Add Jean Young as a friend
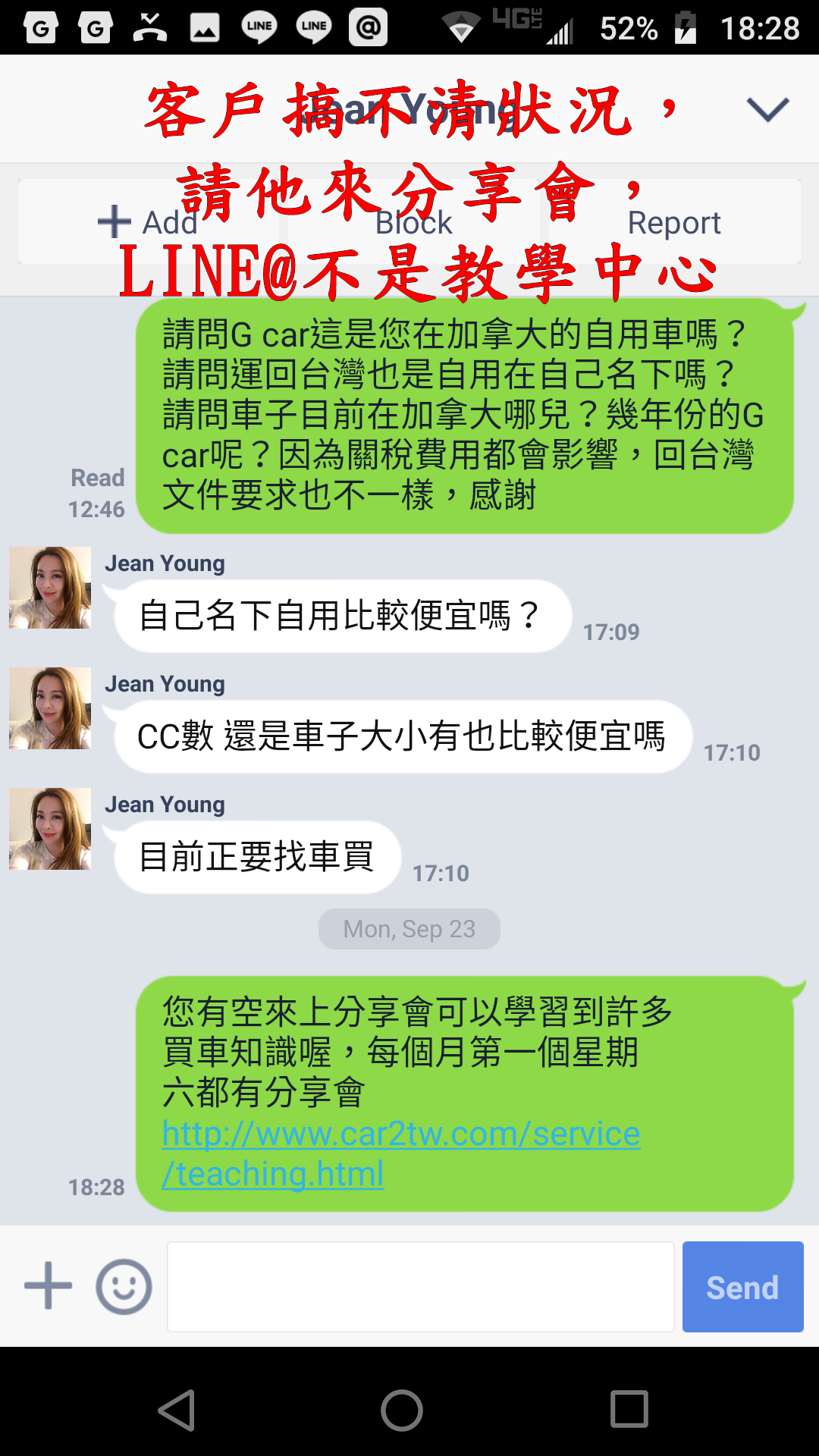The height and width of the screenshot is (1456, 819). pos(149,222)
